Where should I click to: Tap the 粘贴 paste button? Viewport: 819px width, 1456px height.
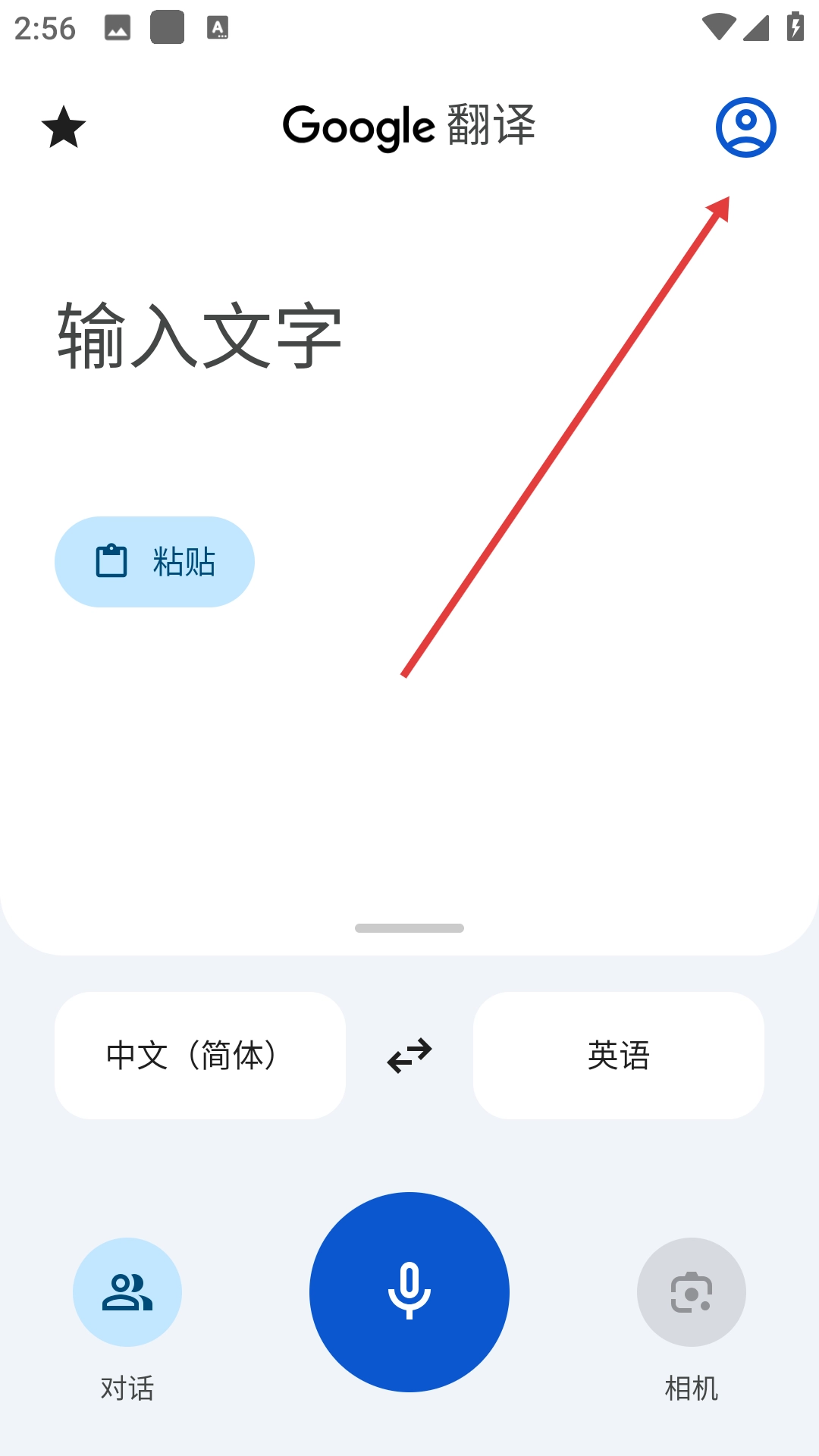point(155,562)
